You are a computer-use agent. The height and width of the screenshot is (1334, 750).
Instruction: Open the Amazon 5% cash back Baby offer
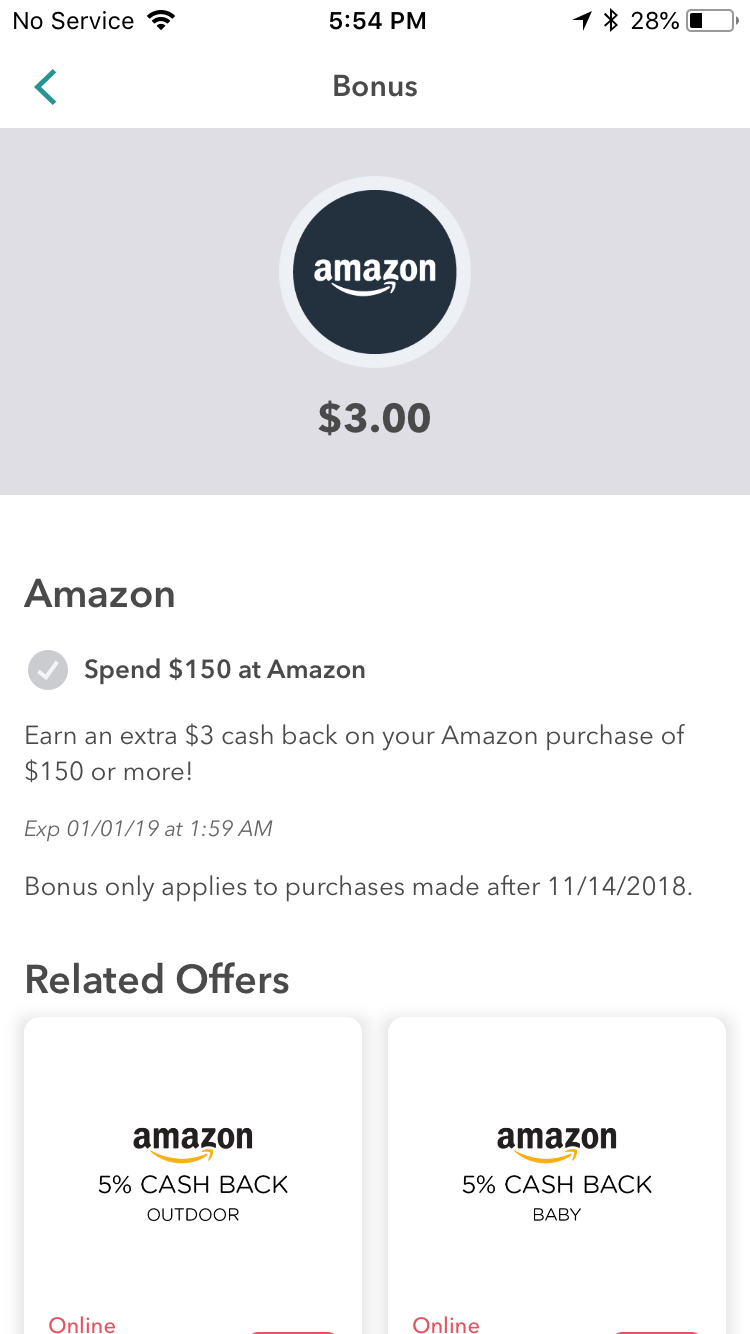pos(557,1170)
